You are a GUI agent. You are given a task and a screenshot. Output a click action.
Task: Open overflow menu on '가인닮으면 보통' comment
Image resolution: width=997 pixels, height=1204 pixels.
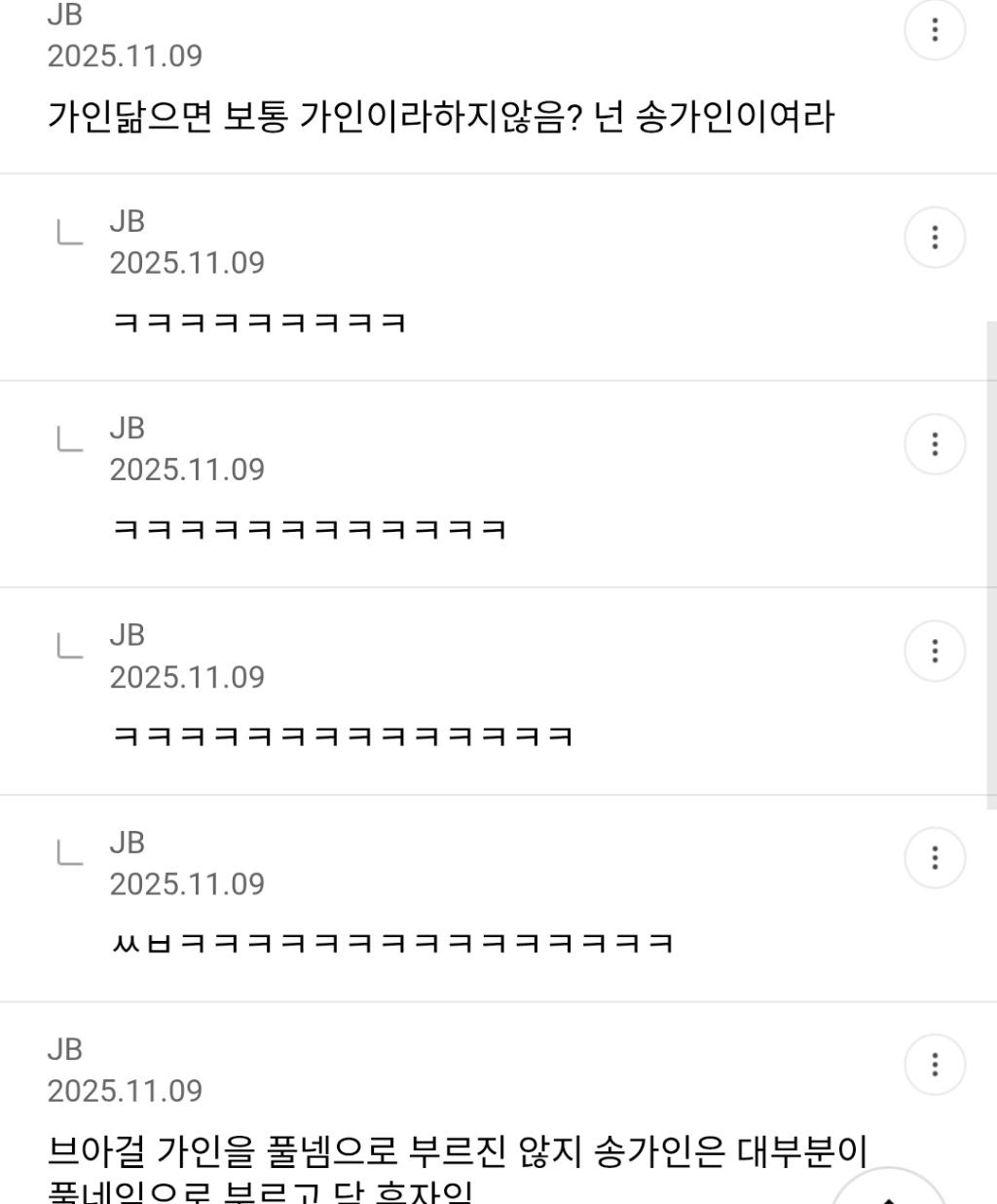(935, 30)
